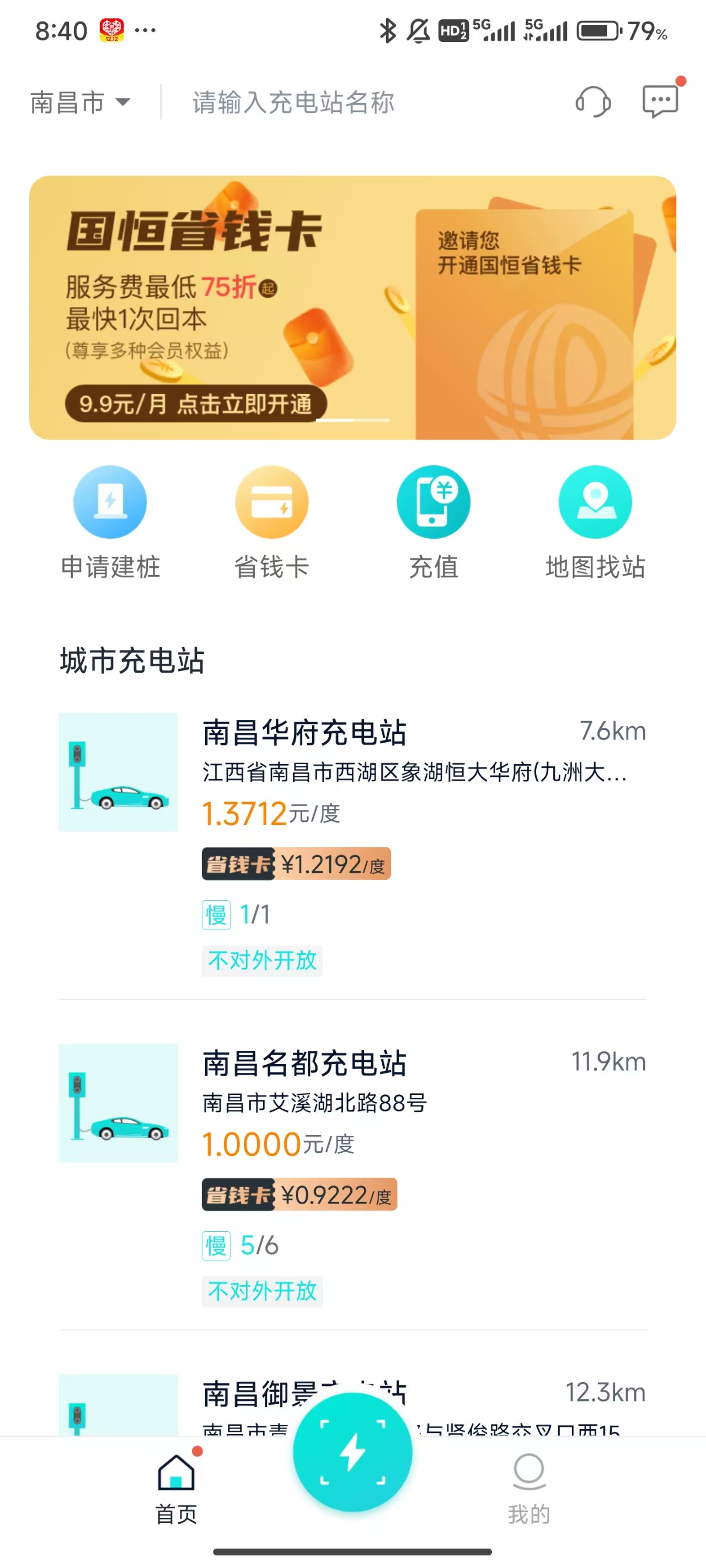Image resolution: width=706 pixels, height=1568 pixels.
Task: Open the 国恒省钱卡 promotional banner
Action: [x=352, y=308]
